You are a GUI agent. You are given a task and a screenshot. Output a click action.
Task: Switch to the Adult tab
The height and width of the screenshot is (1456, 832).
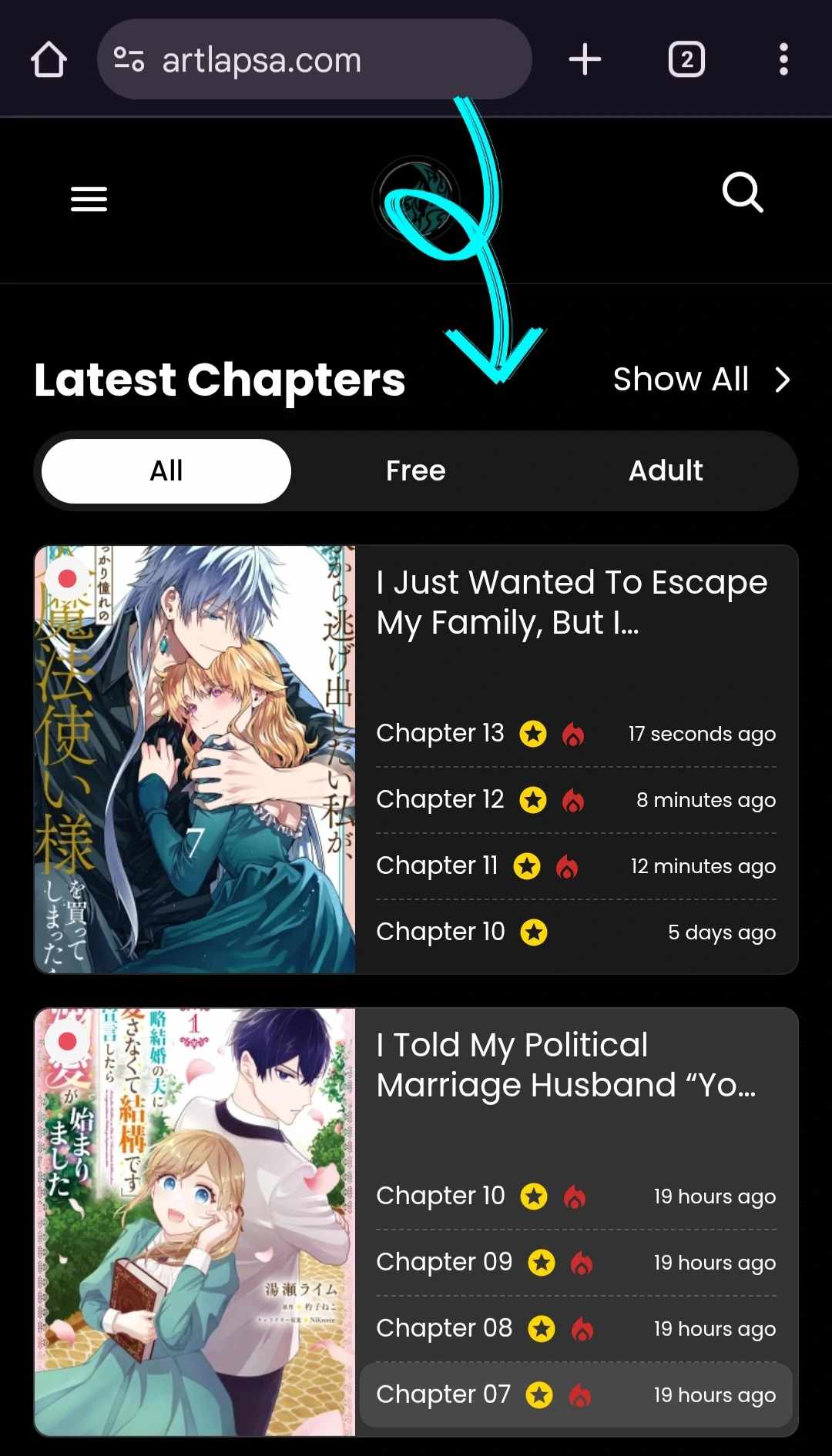point(666,470)
